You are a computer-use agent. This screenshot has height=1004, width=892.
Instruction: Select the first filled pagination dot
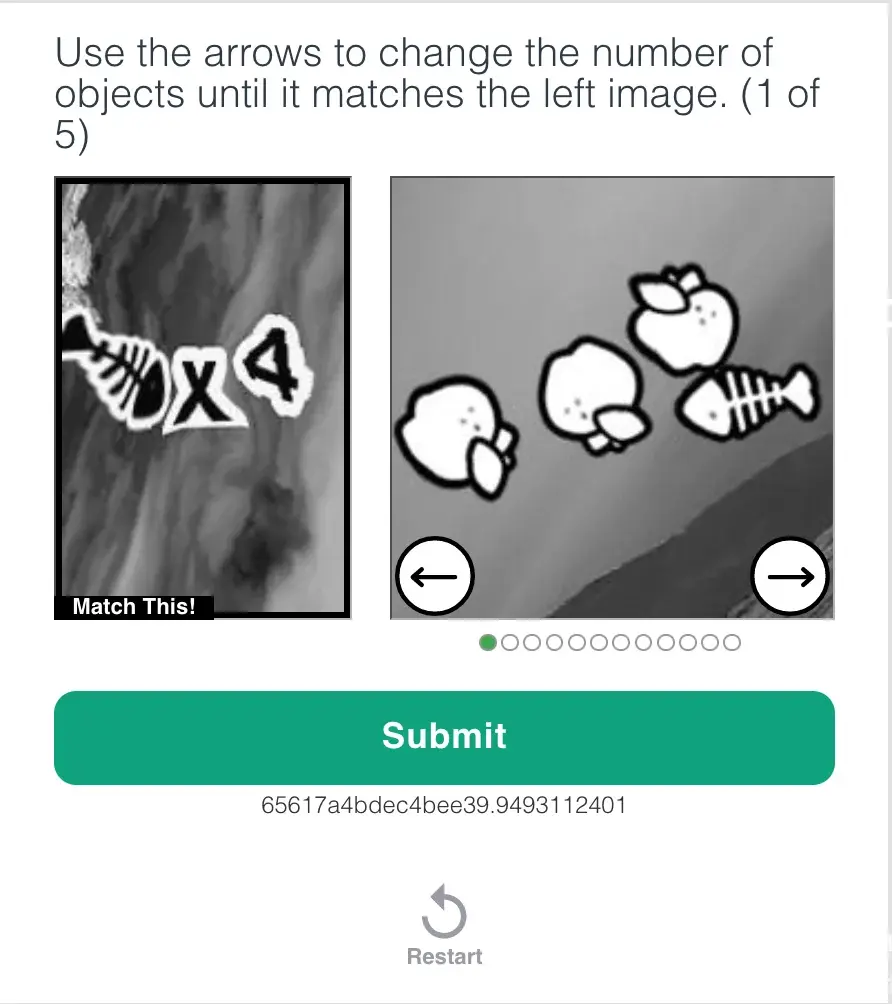(x=487, y=642)
